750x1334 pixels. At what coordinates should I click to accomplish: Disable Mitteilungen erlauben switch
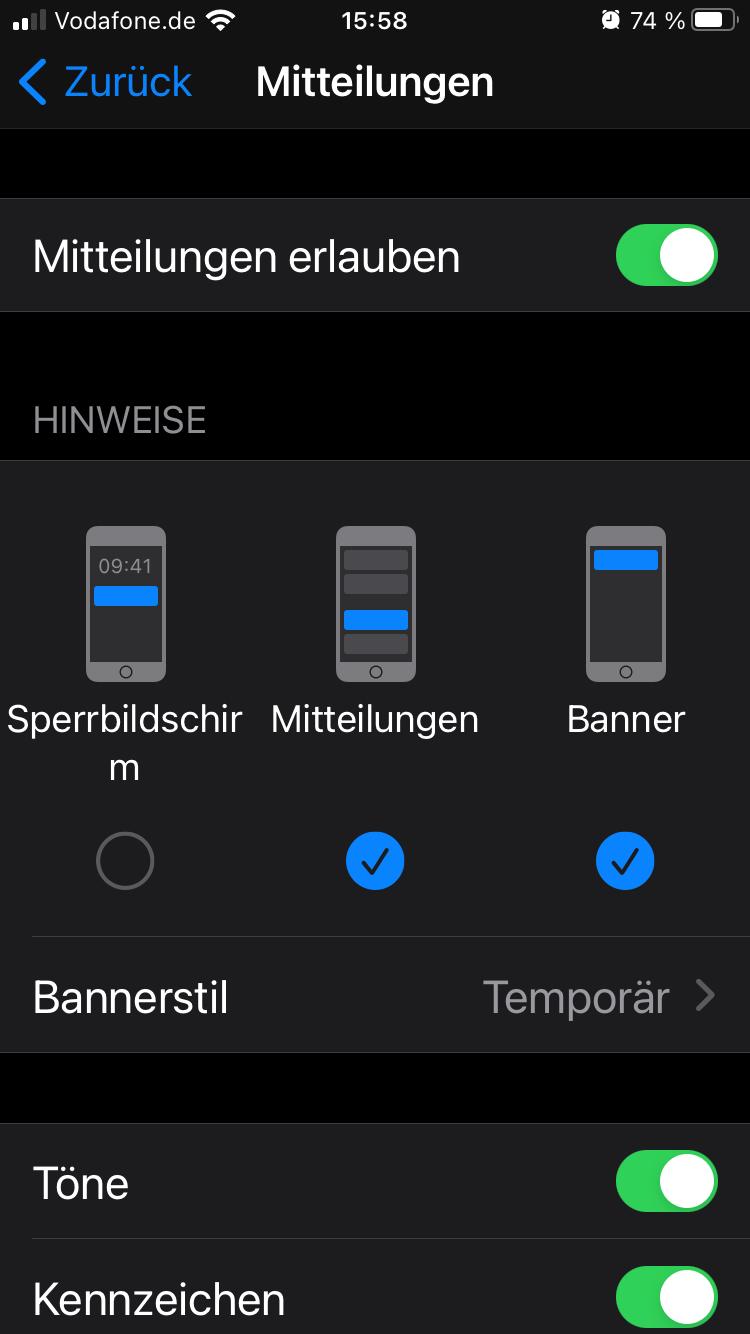[666, 256]
